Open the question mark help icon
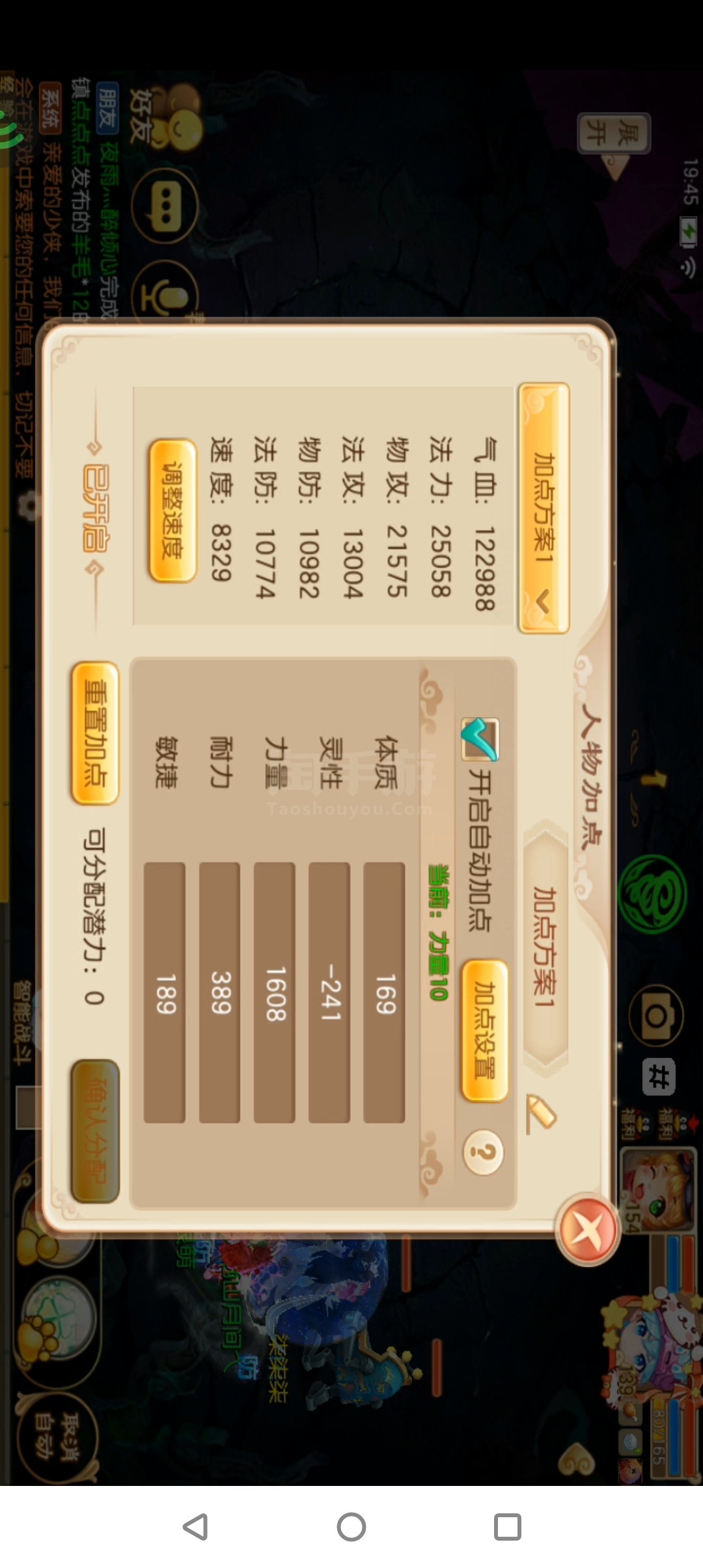703x1568 pixels. pyautogui.click(x=483, y=1153)
